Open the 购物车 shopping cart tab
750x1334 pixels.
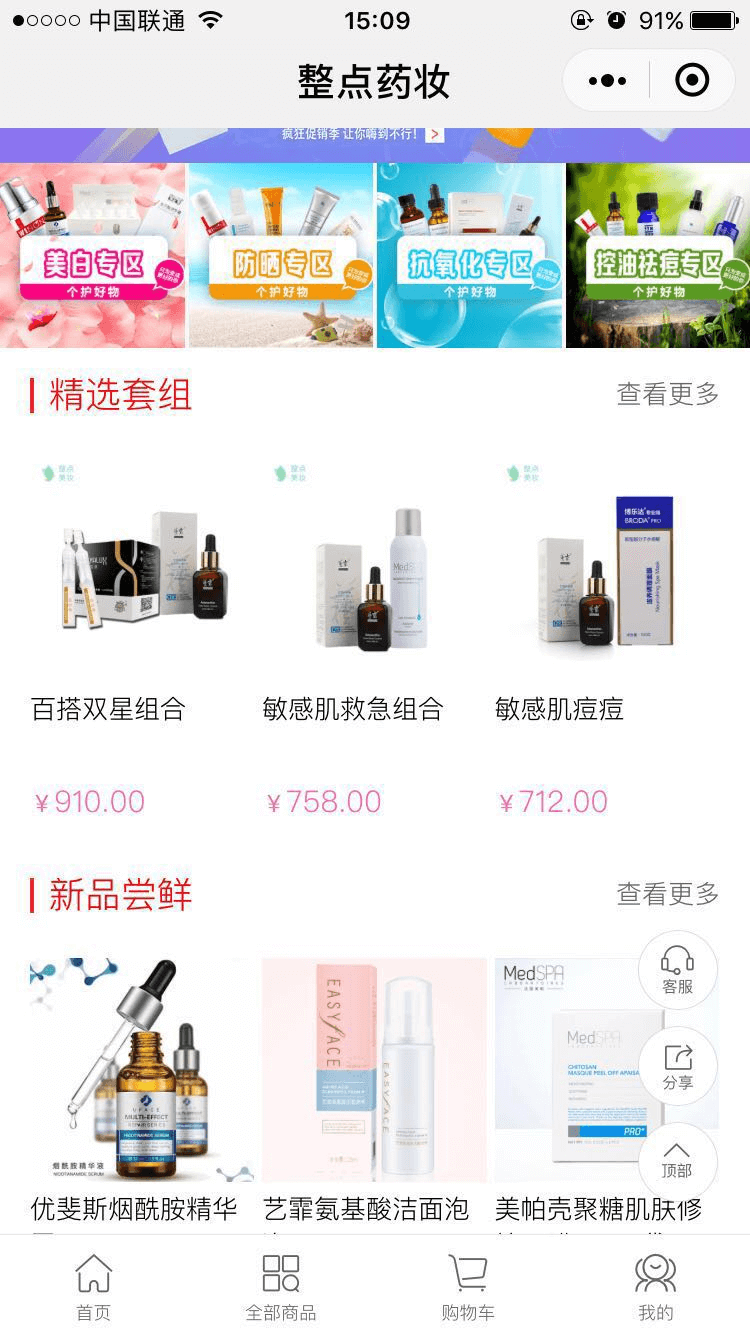[468, 1288]
